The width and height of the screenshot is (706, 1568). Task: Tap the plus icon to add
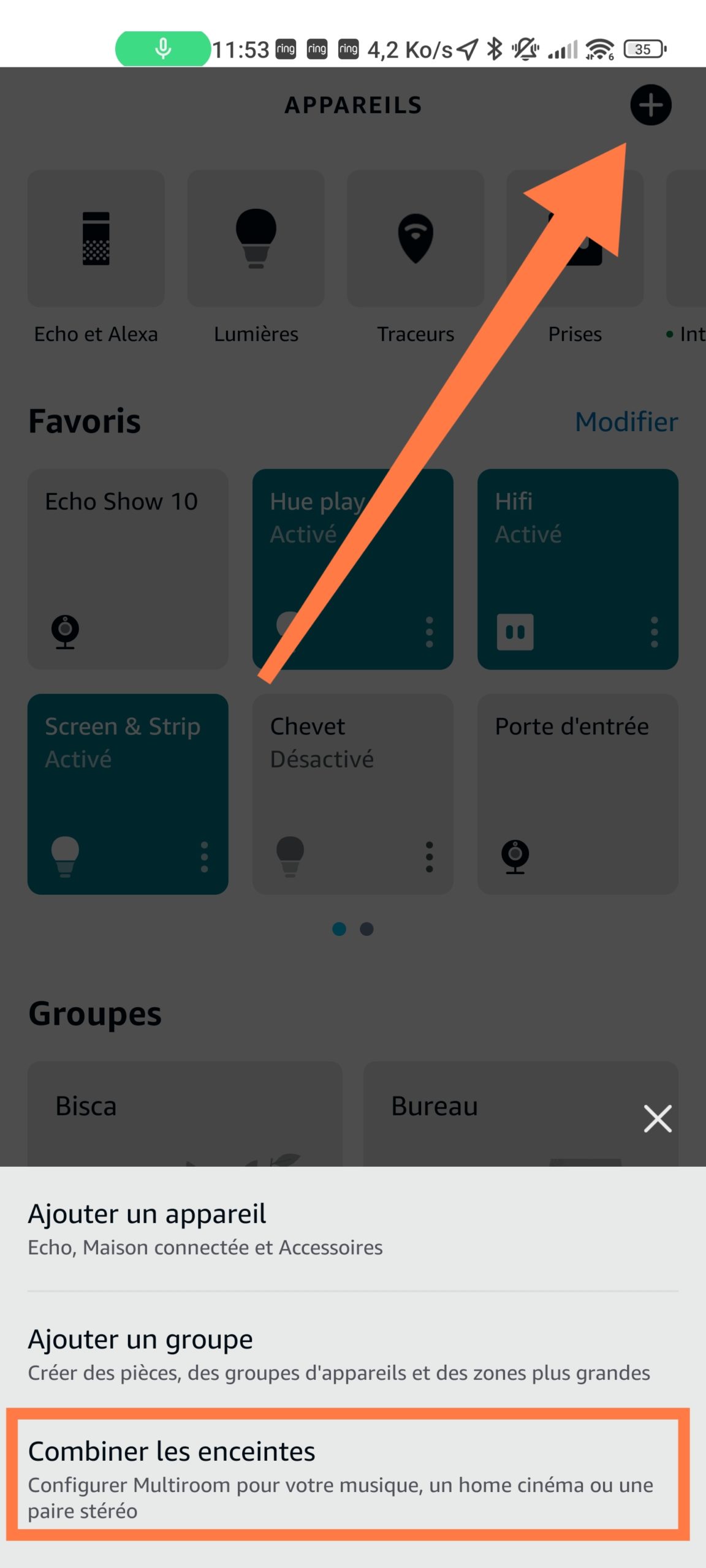(650, 105)
